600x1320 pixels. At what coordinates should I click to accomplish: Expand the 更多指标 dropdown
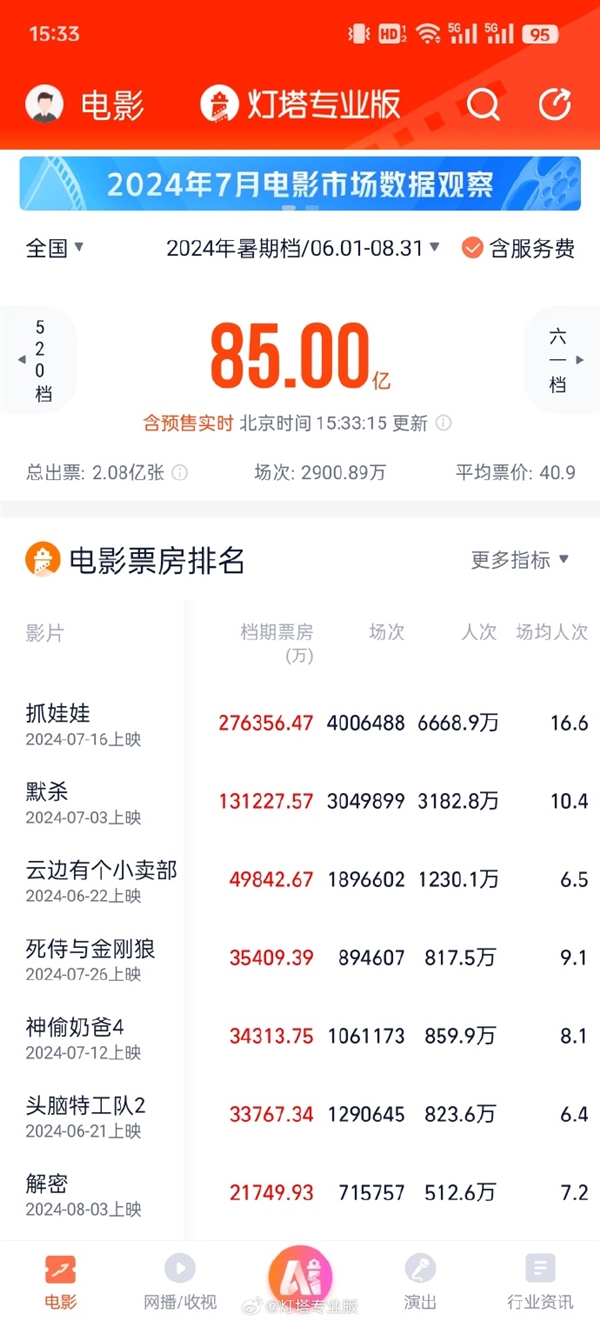click(520, 560)
